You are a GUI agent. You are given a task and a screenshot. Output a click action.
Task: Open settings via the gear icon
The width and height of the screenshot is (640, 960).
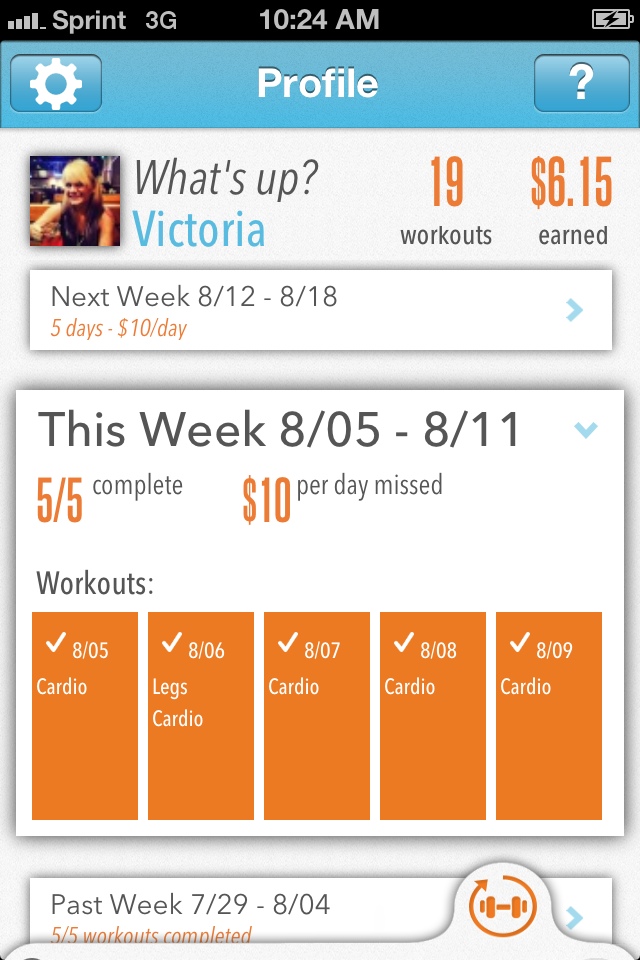point(56,83)
